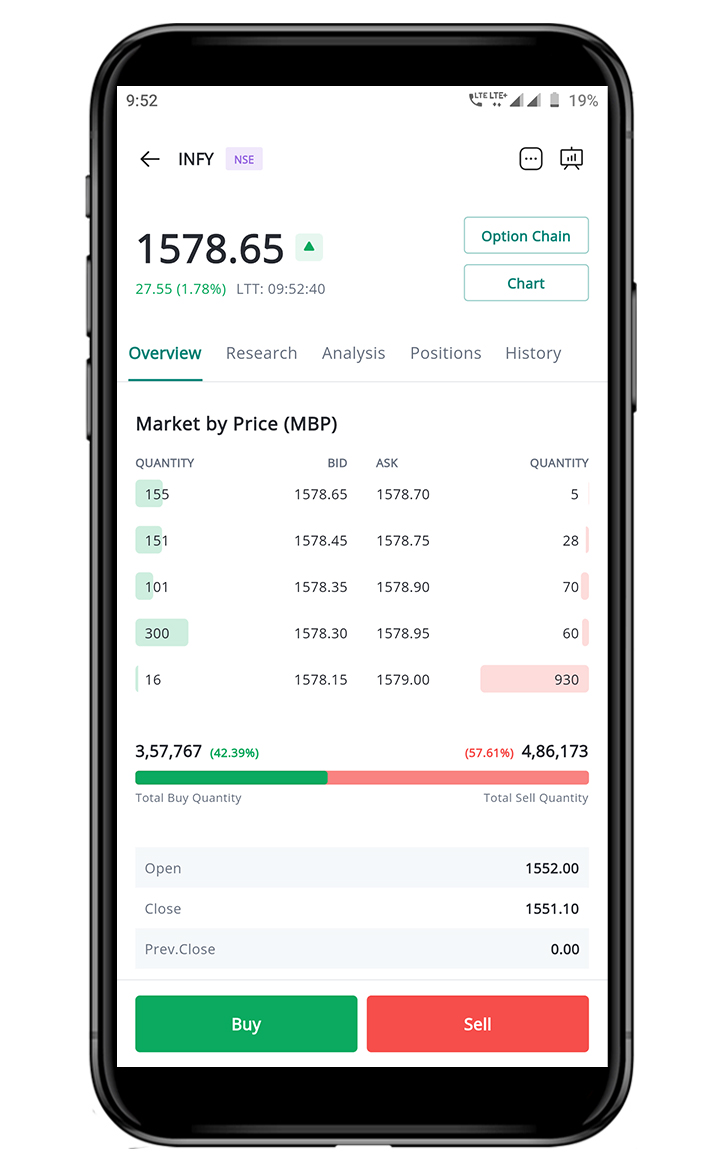Image resolution: width=720 pixels, height=1172 pixels.
Task: Go back from the INFY page
Action: tap(150, 159)
